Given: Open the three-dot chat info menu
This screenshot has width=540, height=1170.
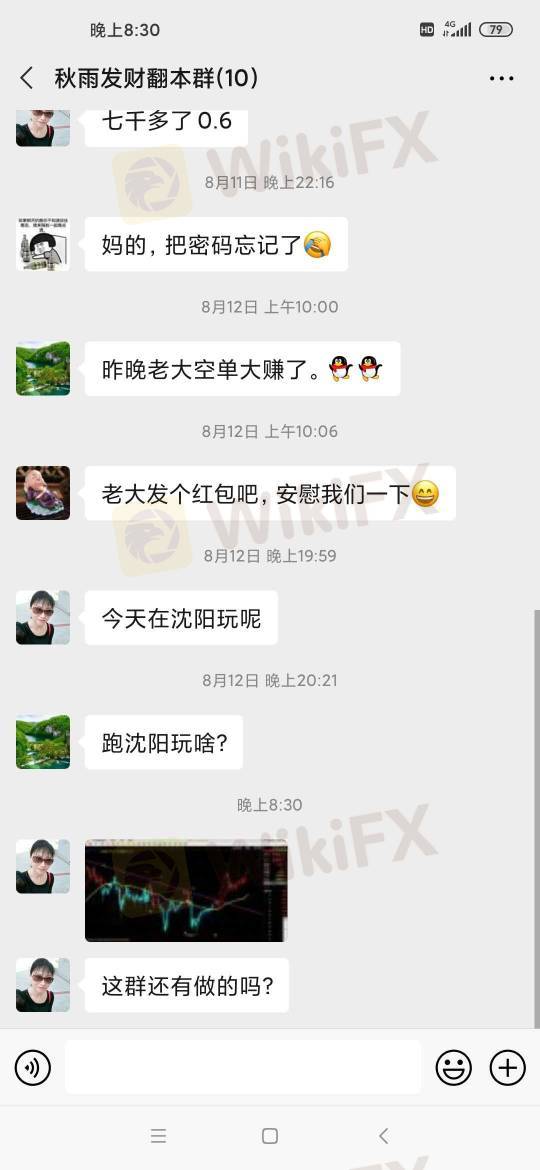Looking at the screenshot, I should click(x=501, y=78).
